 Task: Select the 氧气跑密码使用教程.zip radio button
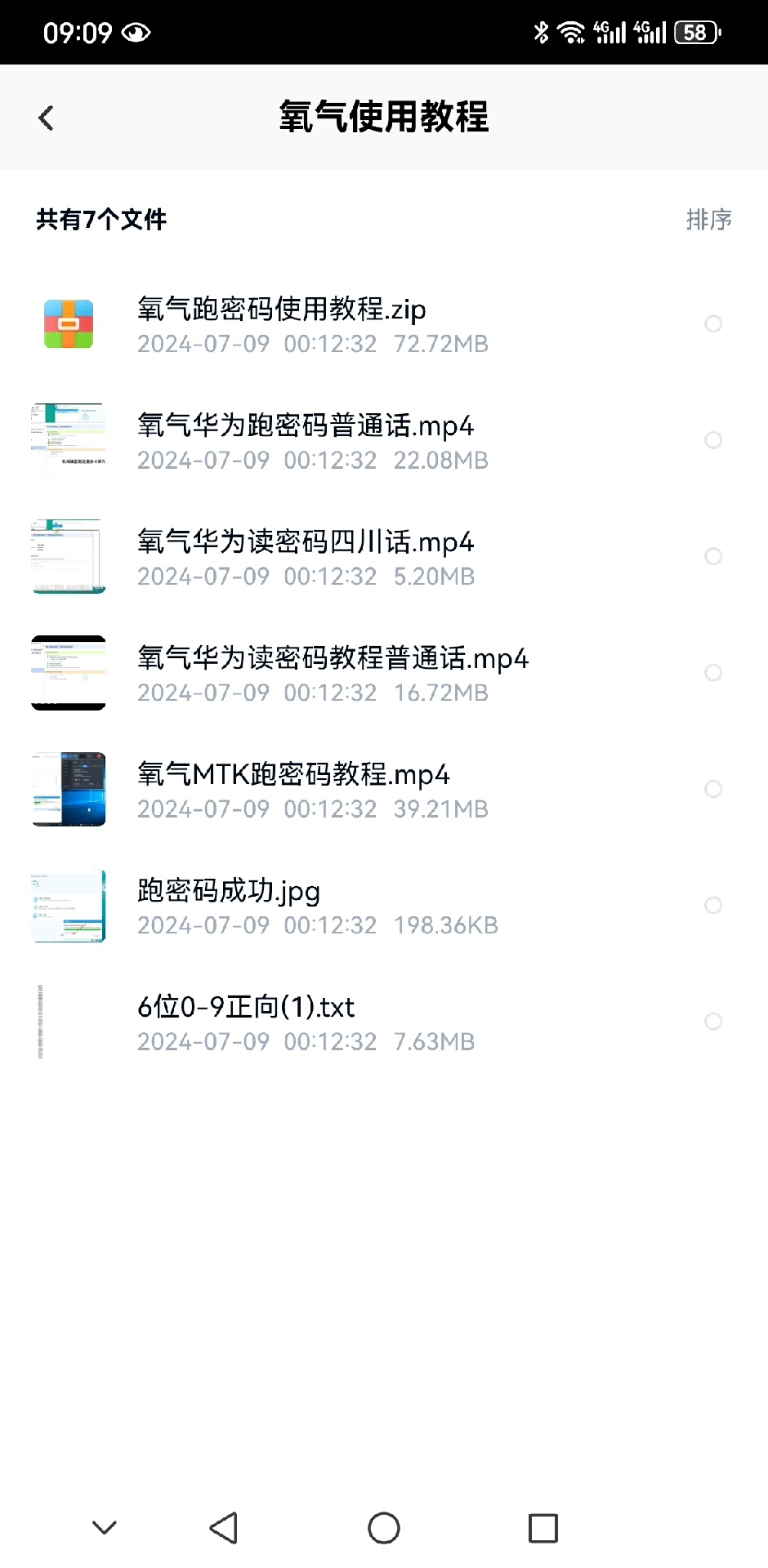713,324
